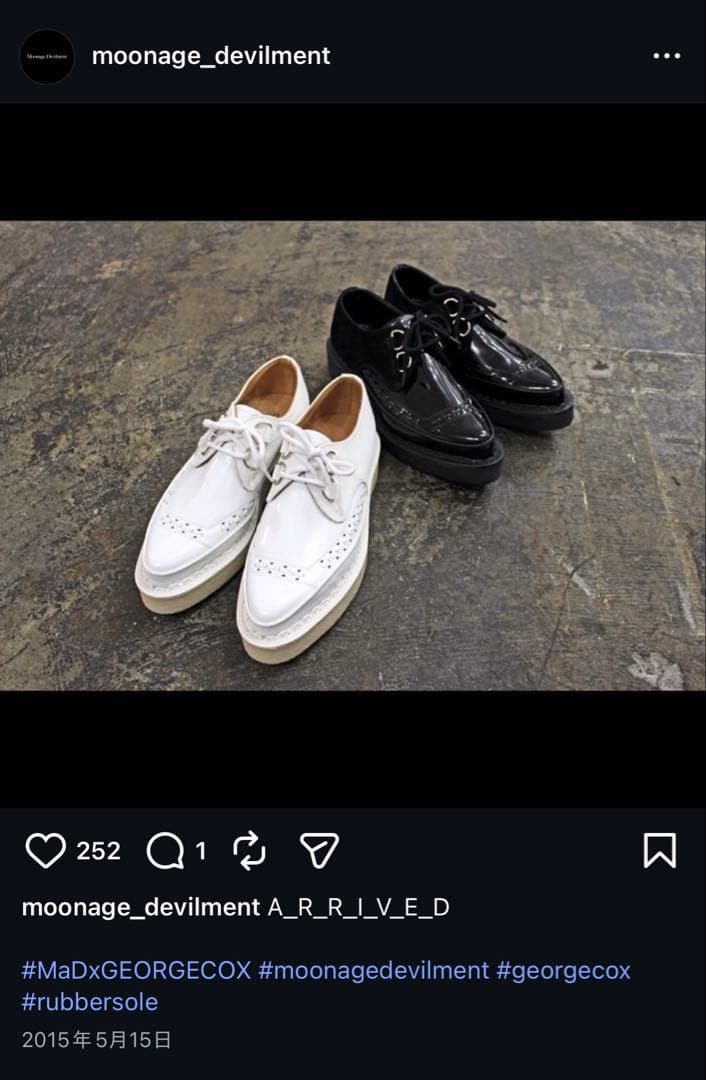The image size is (706, 1080).
Task: Repost this post
Action: (x=249, y=851)
